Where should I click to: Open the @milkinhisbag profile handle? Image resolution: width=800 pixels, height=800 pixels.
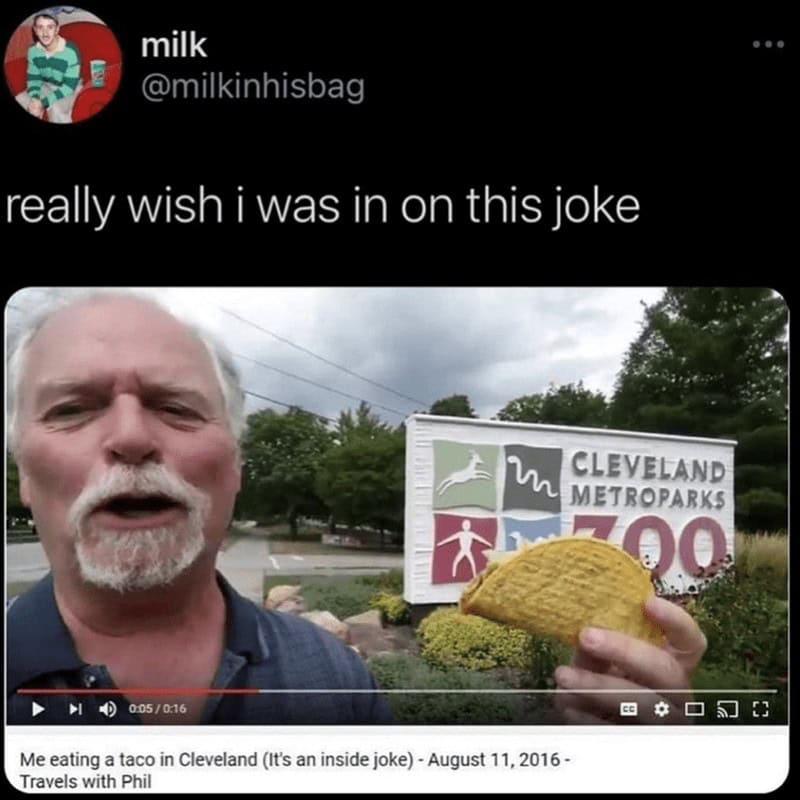point(252,88)
